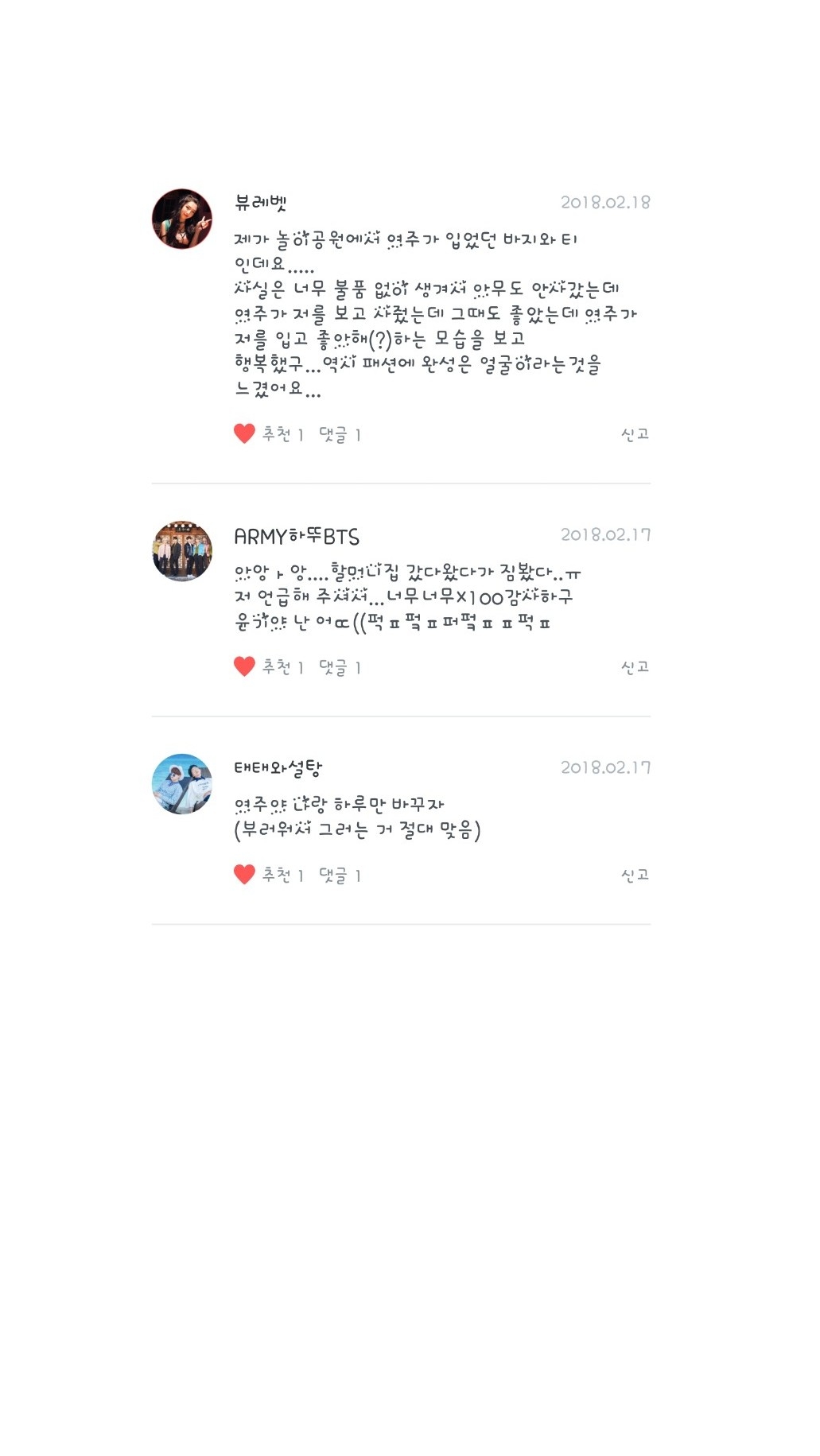Open replies on 뷰레벳's comment
Viewport: 820px width, 1456px height.
click(340, 434)
